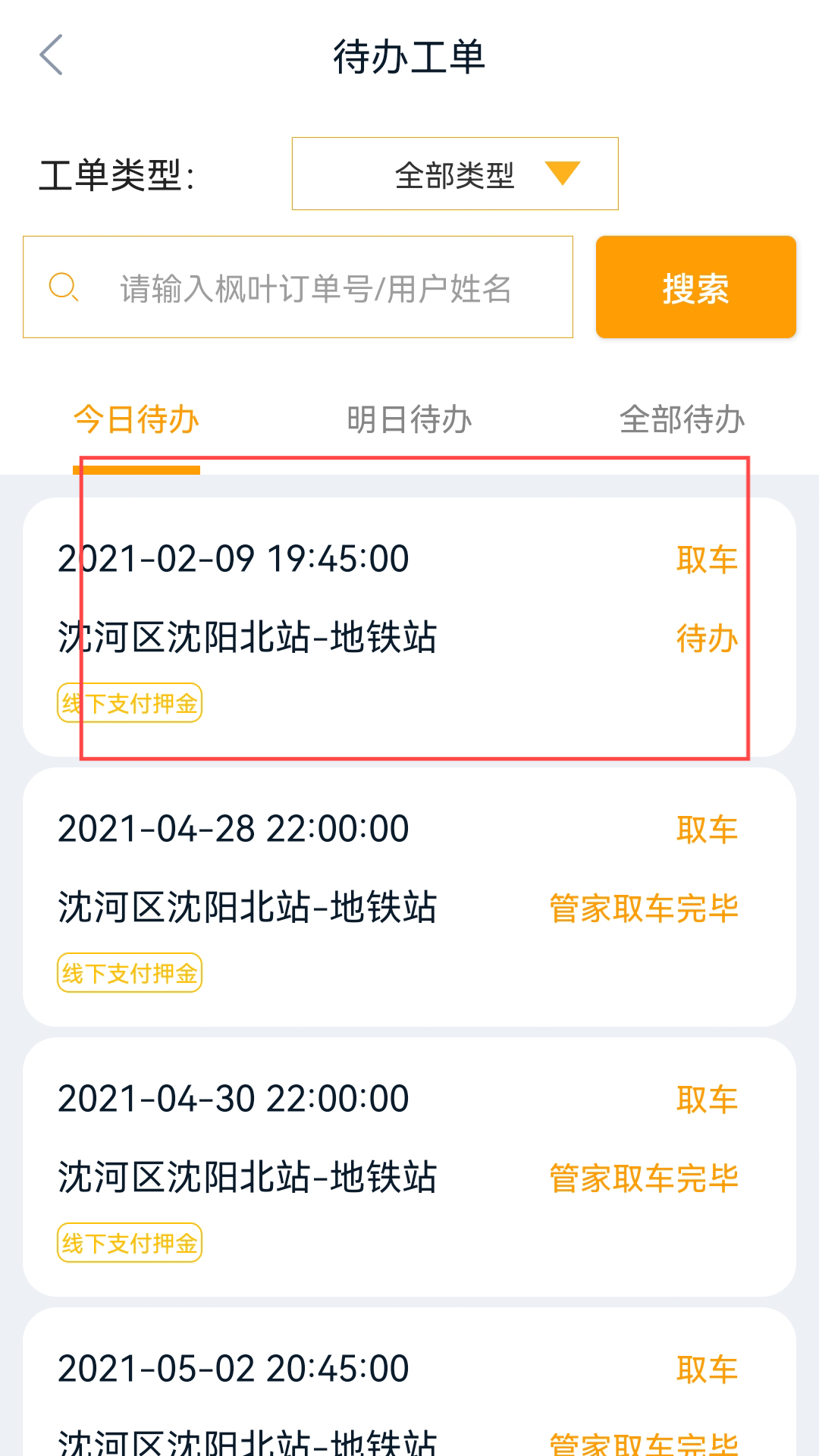Switch to the 今日待办 tab

tap(136, 420)
